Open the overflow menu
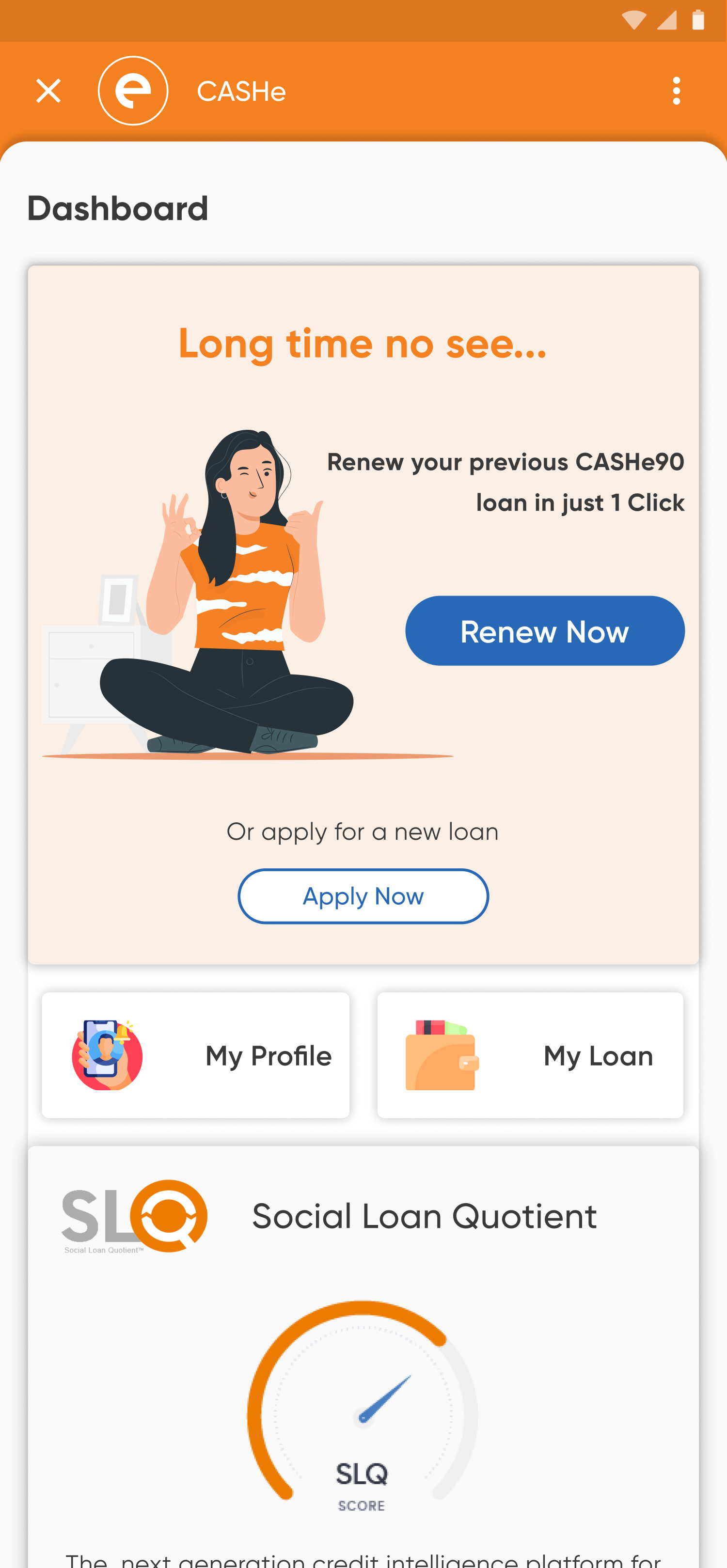The image size is (727, 1568). [677, 91]
